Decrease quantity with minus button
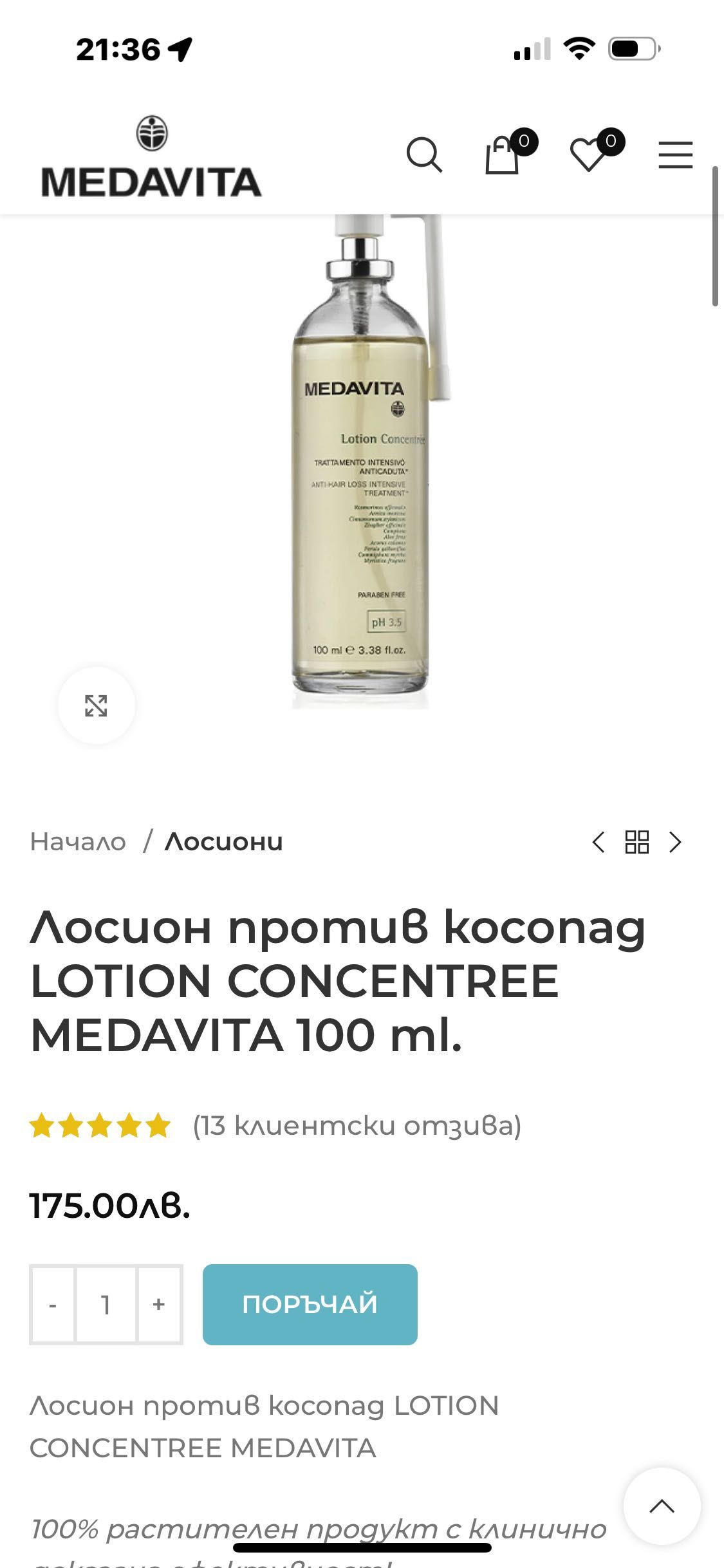This screenshot has width=724, height=1568. [53, 1305]
